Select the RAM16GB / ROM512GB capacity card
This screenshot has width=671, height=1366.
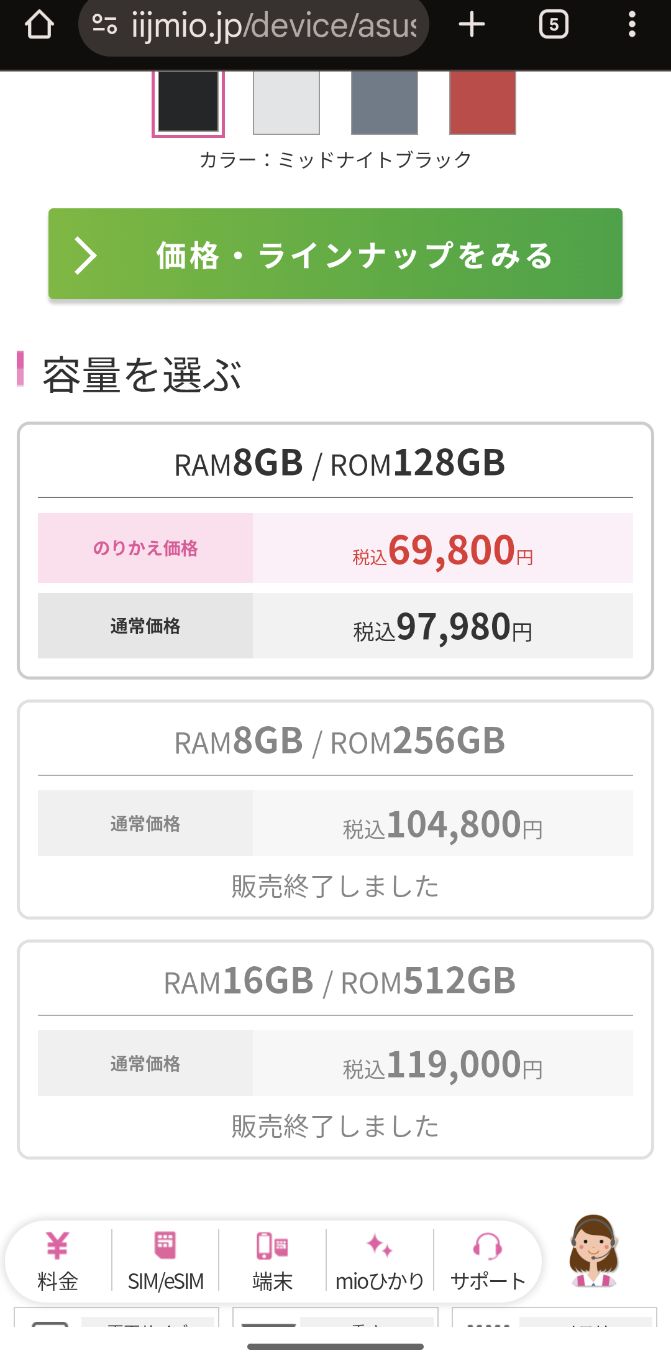(335, 1049)
